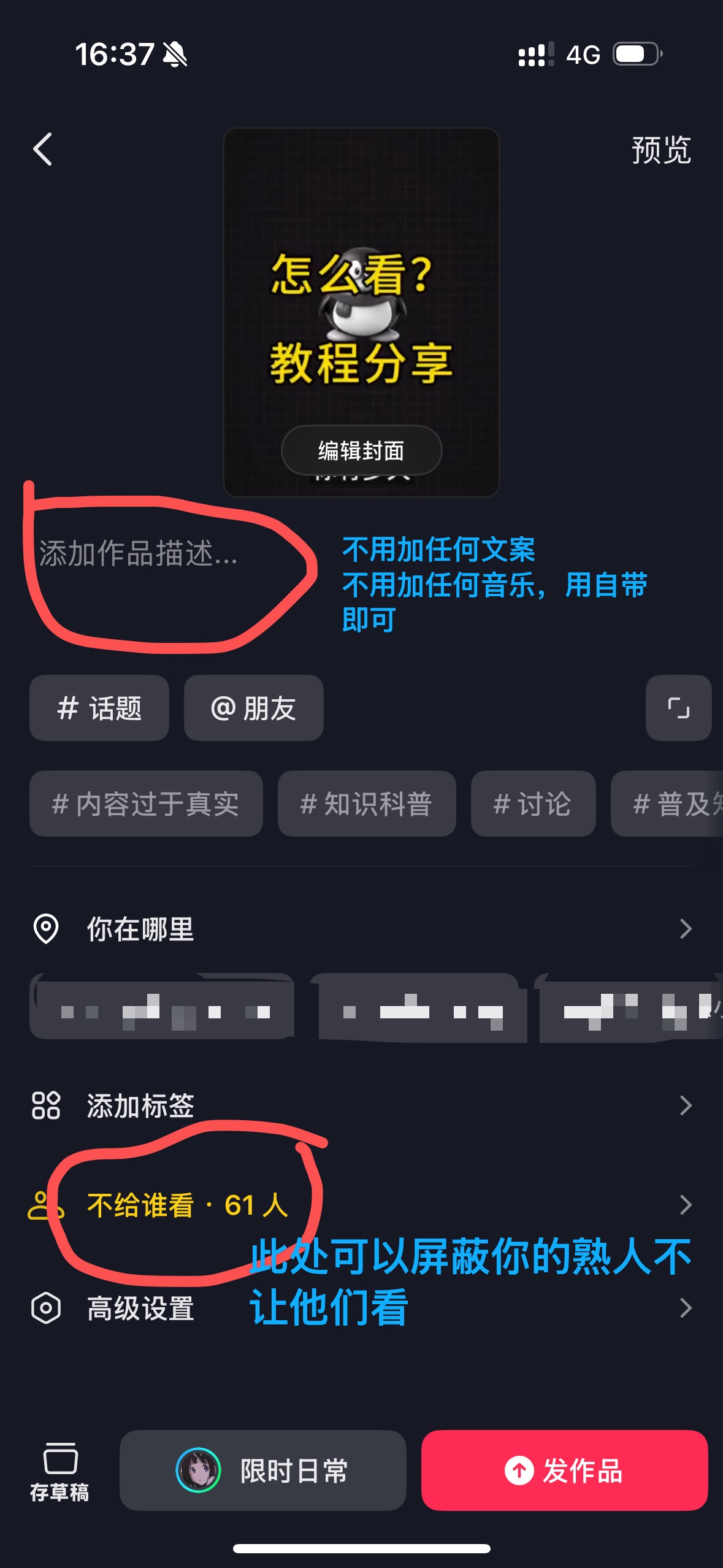Image resolution: width=723 pixels, height=1568 pixels.
Task: Open the 你在哪里 location row
Action: point(361,929)
